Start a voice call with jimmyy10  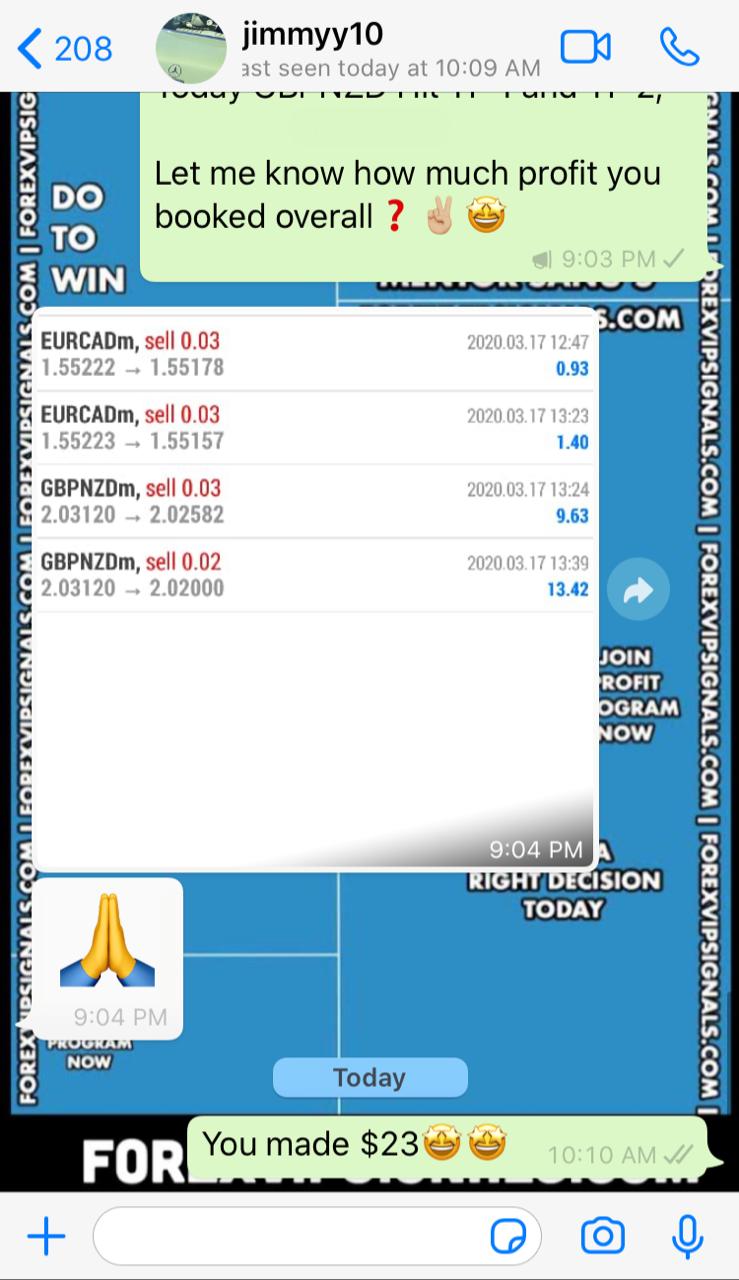[679, 47]
